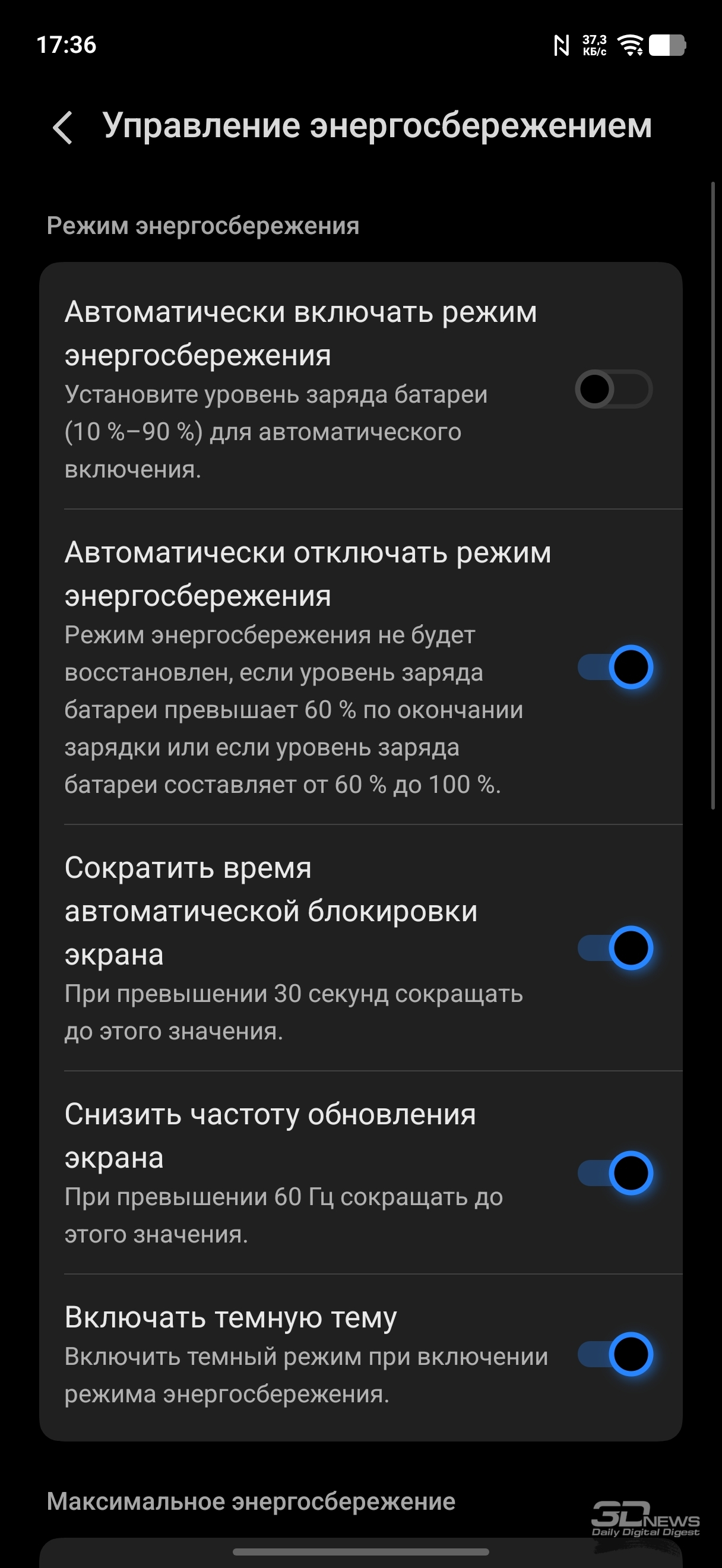Toggle Снизить частоту обновления экрана off

pyautogui.click(x=615, y=1173)
